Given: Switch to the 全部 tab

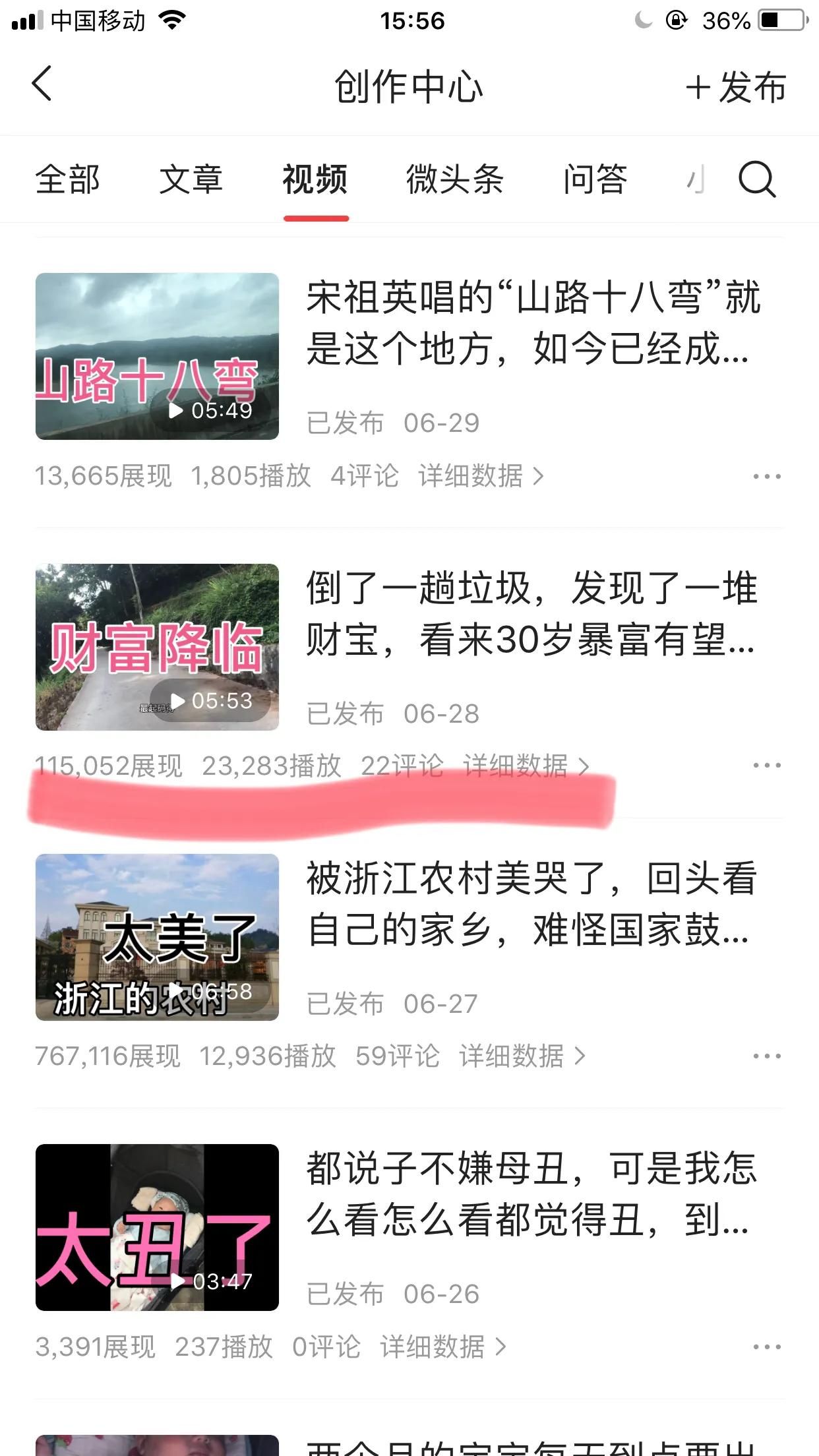Looking at the screenshot, I should (x=67, y=179).
